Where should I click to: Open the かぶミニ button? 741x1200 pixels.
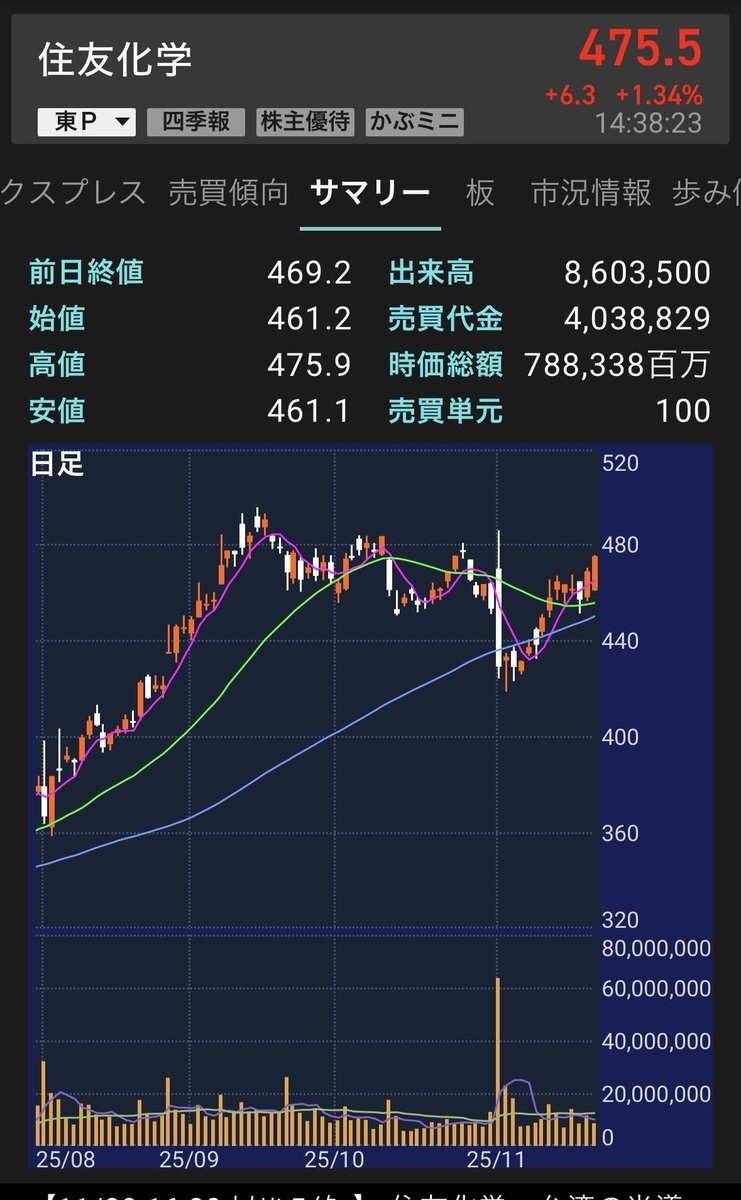point(414,122)
